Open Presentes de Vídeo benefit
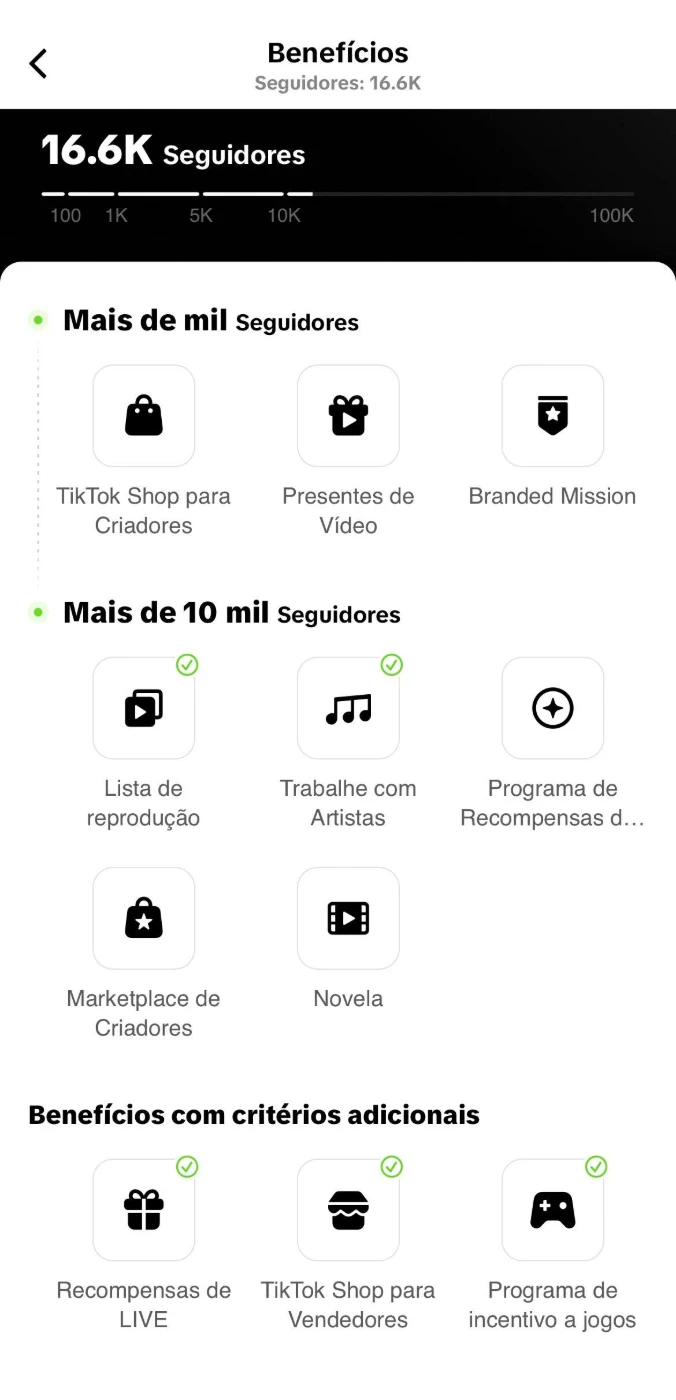 coord(348,416)
